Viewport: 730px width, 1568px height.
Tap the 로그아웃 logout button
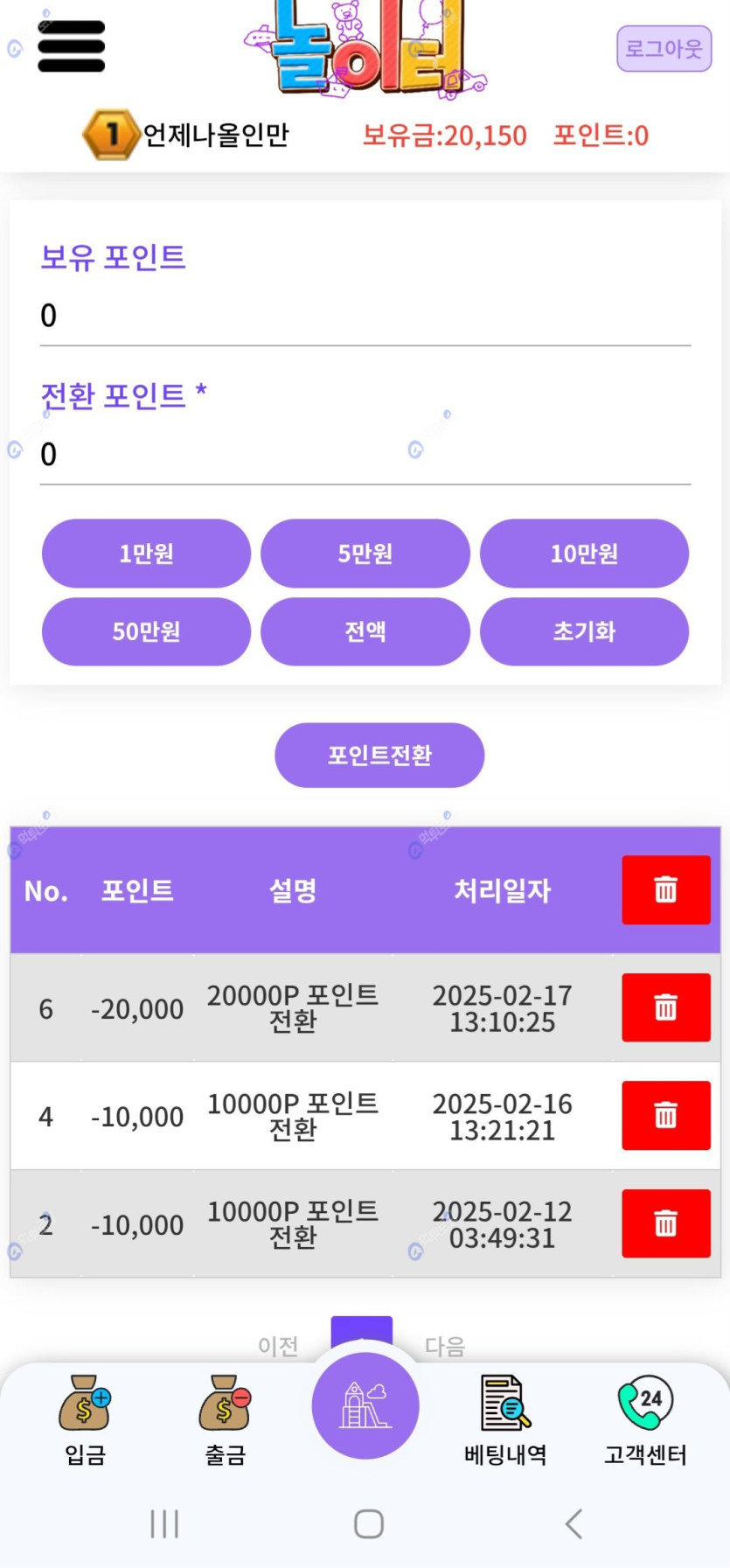(x=664, y=48)
